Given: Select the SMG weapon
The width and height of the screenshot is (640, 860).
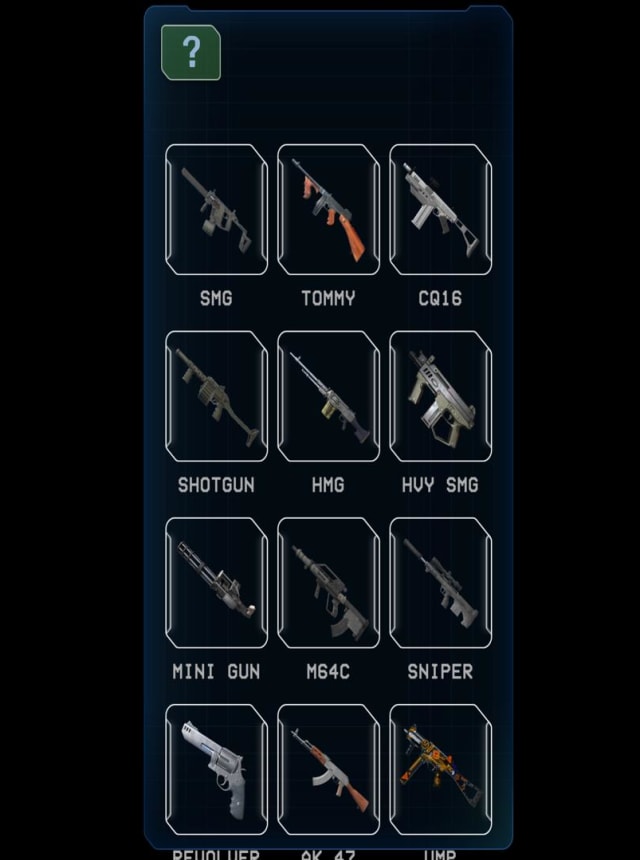Looking at the screenshot, I should pyautogui.click(x=216, y=209).
